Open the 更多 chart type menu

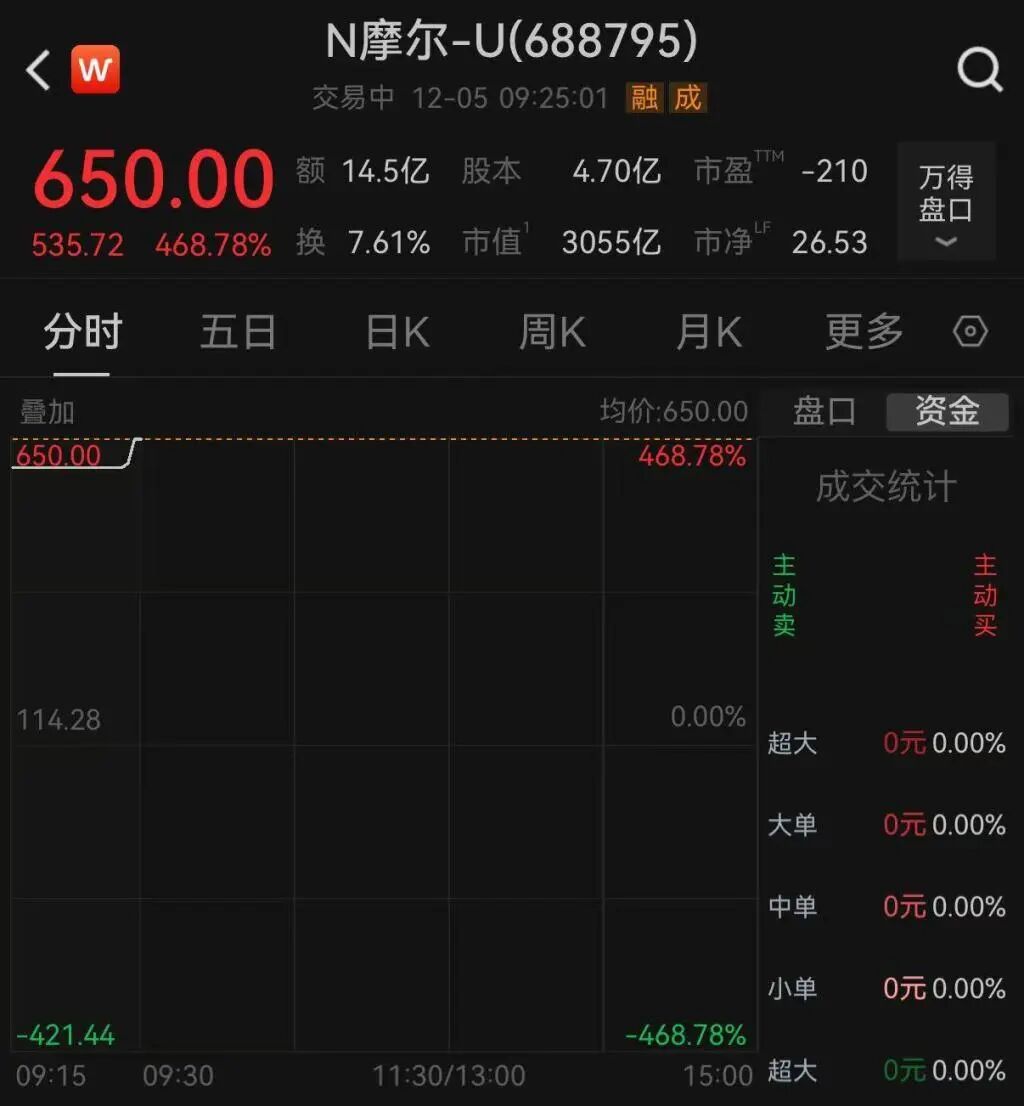click(862, 331)
